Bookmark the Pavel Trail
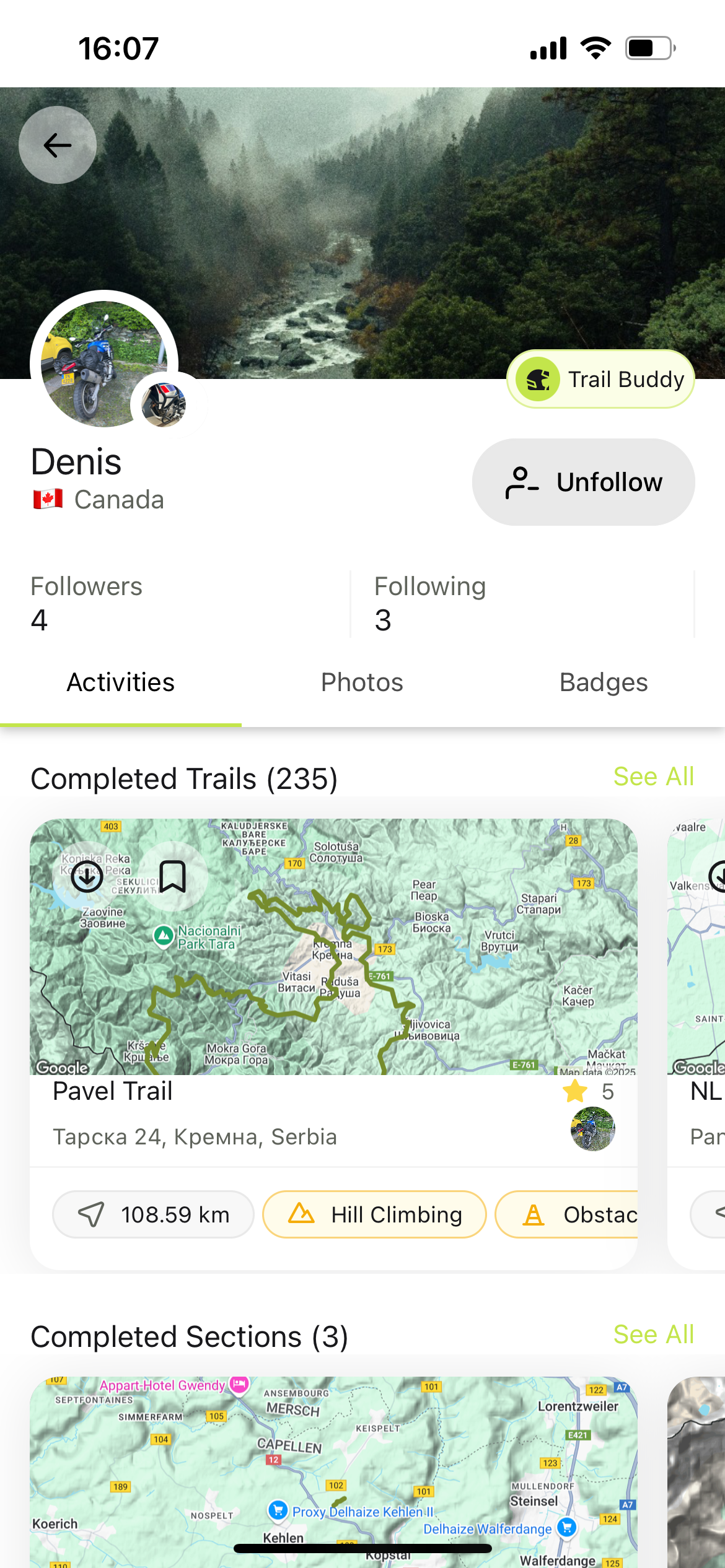 click(172, 876)
